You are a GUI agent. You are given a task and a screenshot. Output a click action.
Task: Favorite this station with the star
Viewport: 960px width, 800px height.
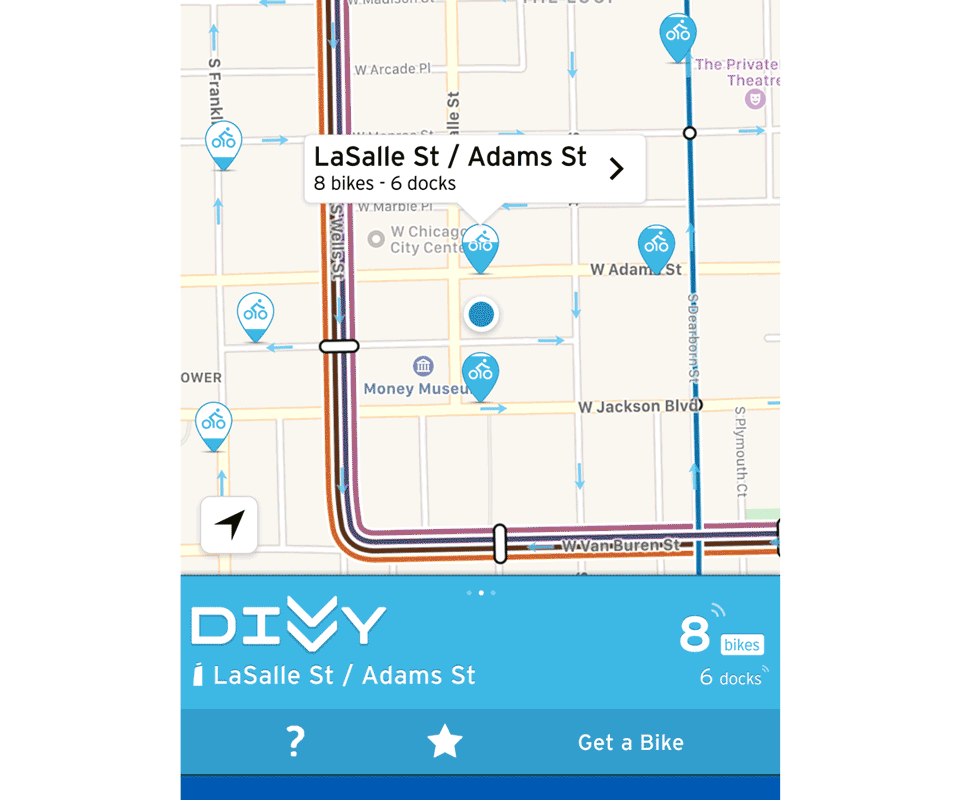[x=445, y=742]
